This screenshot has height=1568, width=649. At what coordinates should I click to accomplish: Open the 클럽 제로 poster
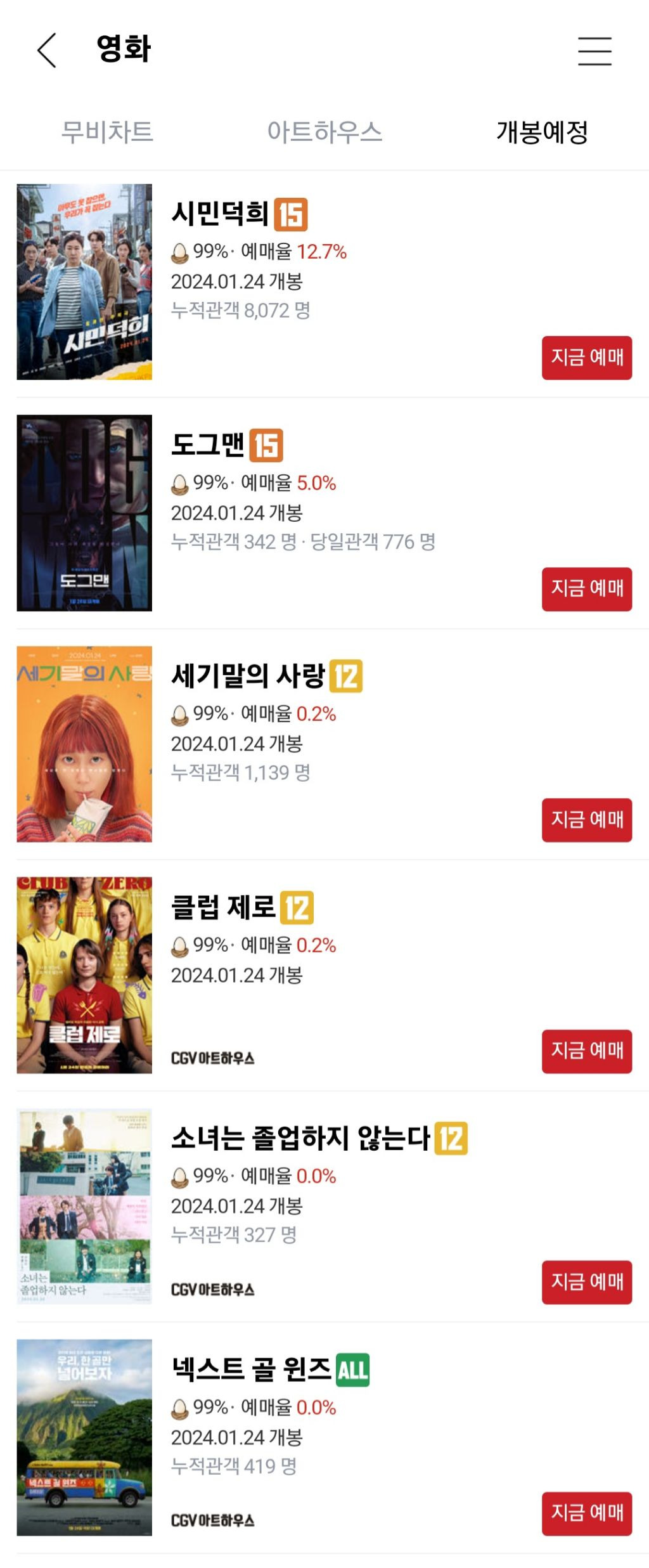pyautogui.click(x=84, y=975)
